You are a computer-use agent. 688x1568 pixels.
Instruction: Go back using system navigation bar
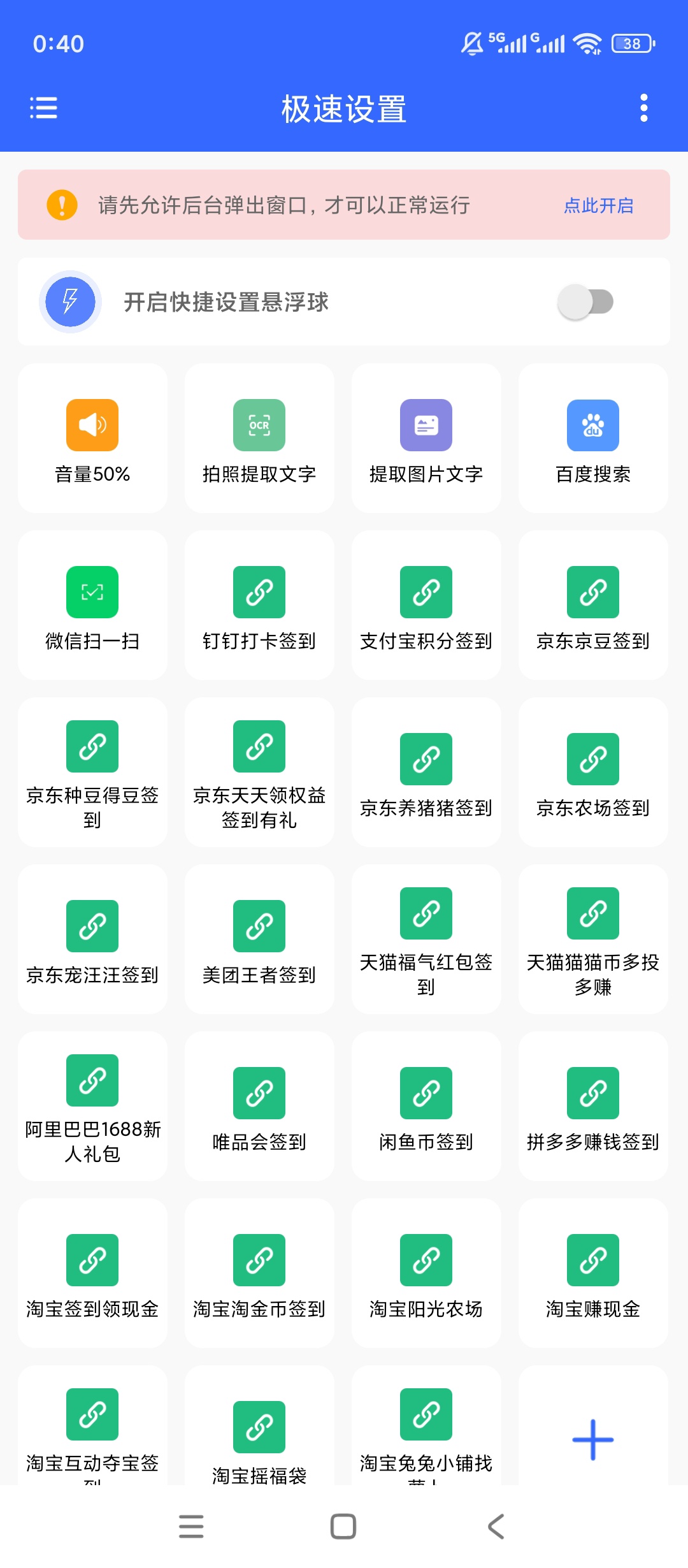click(496, 1527)
